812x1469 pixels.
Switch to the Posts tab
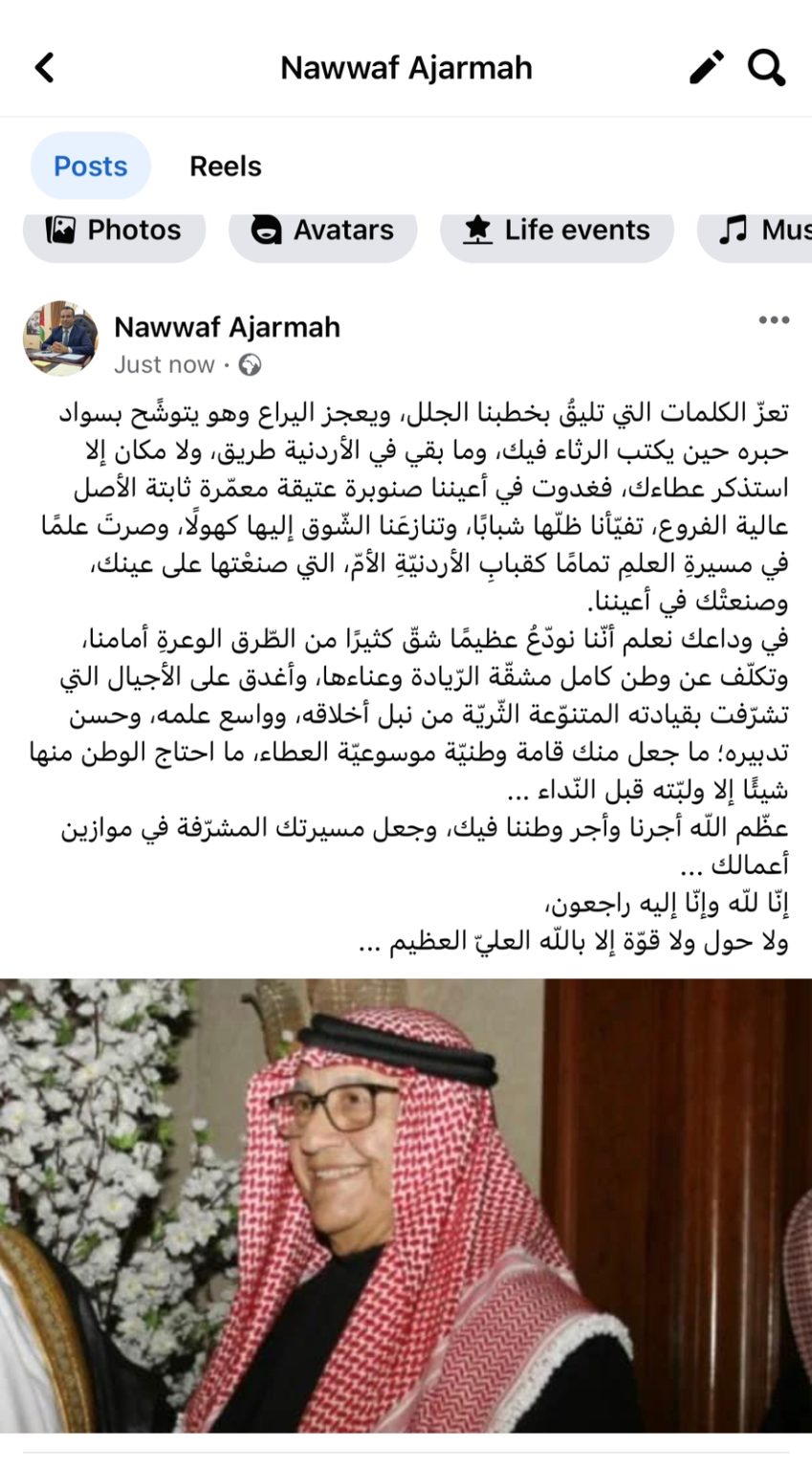click(x=91, y=166)
